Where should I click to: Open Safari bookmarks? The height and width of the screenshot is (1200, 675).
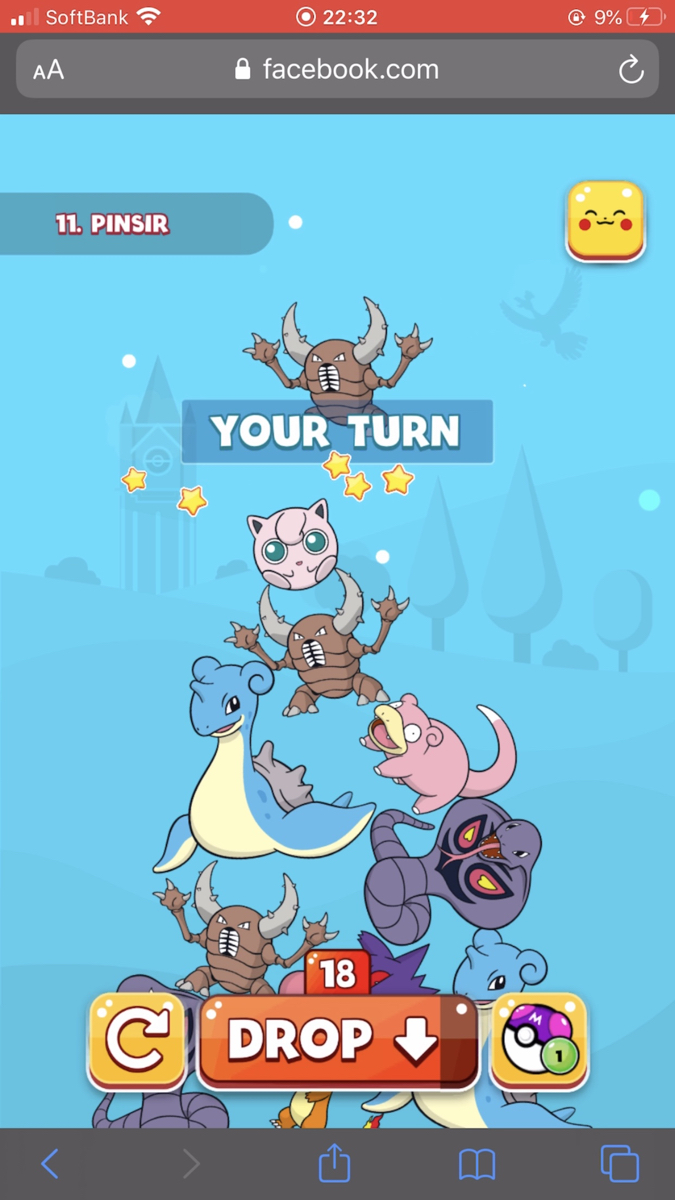477,1163
